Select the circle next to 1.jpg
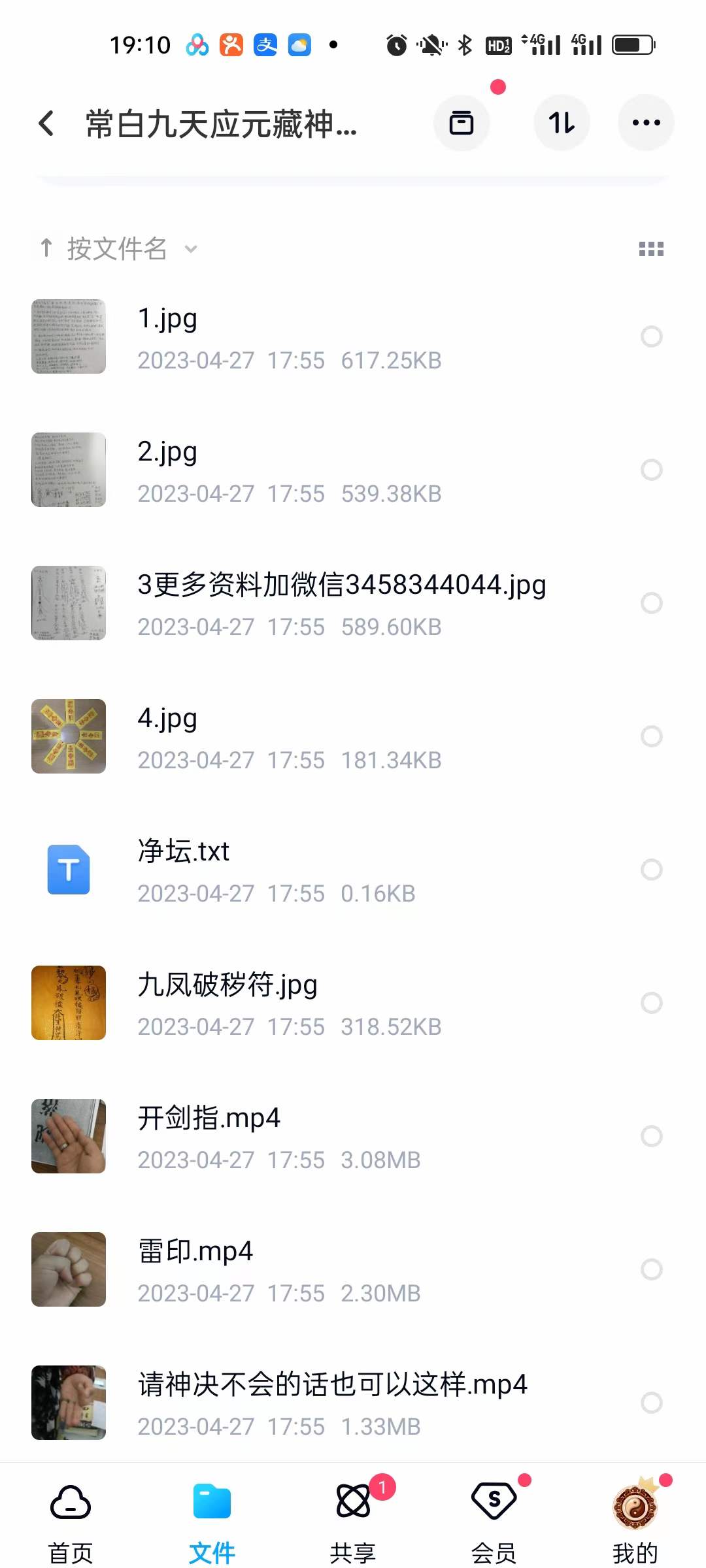Image resolution: width=706 pixels, height=1568 pixels. click(651, 336)
